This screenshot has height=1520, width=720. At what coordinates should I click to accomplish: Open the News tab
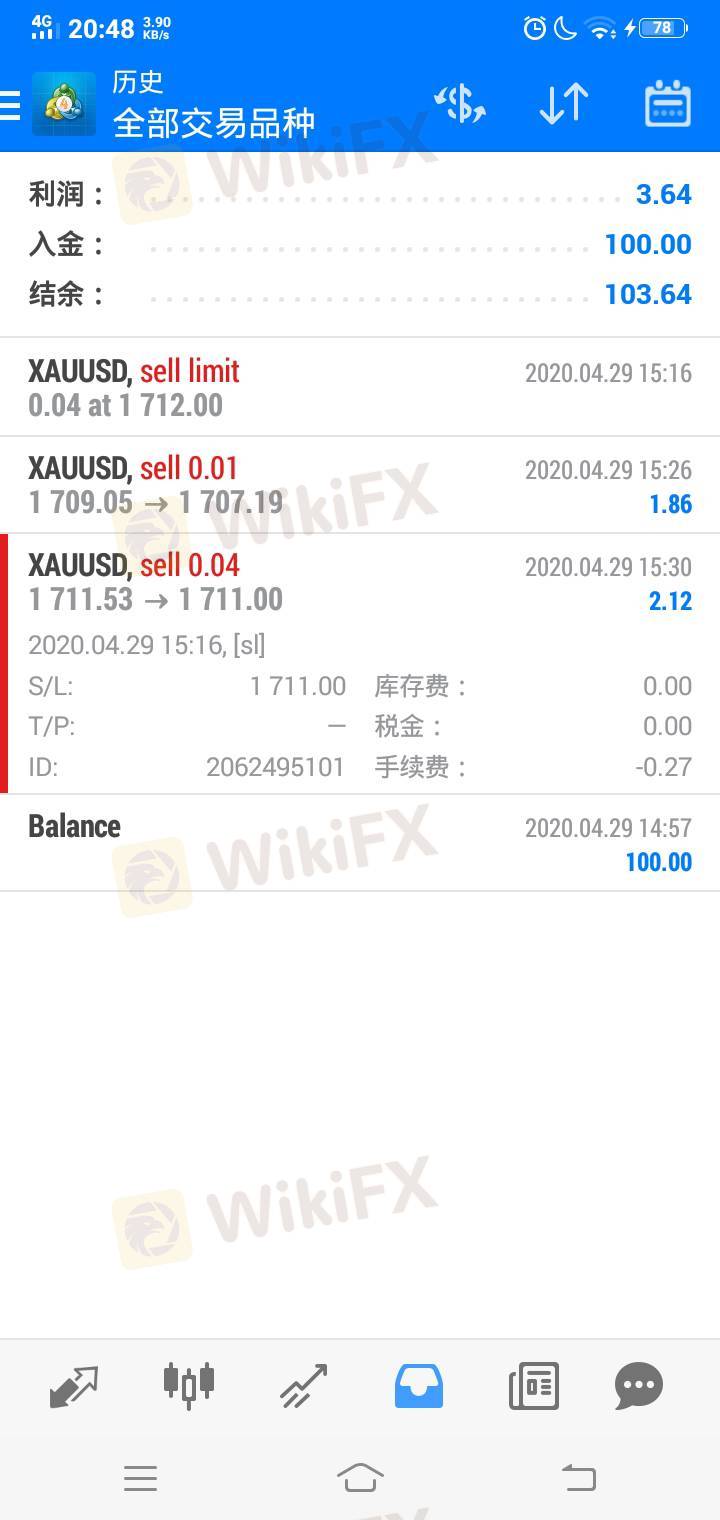(534, 1387)
